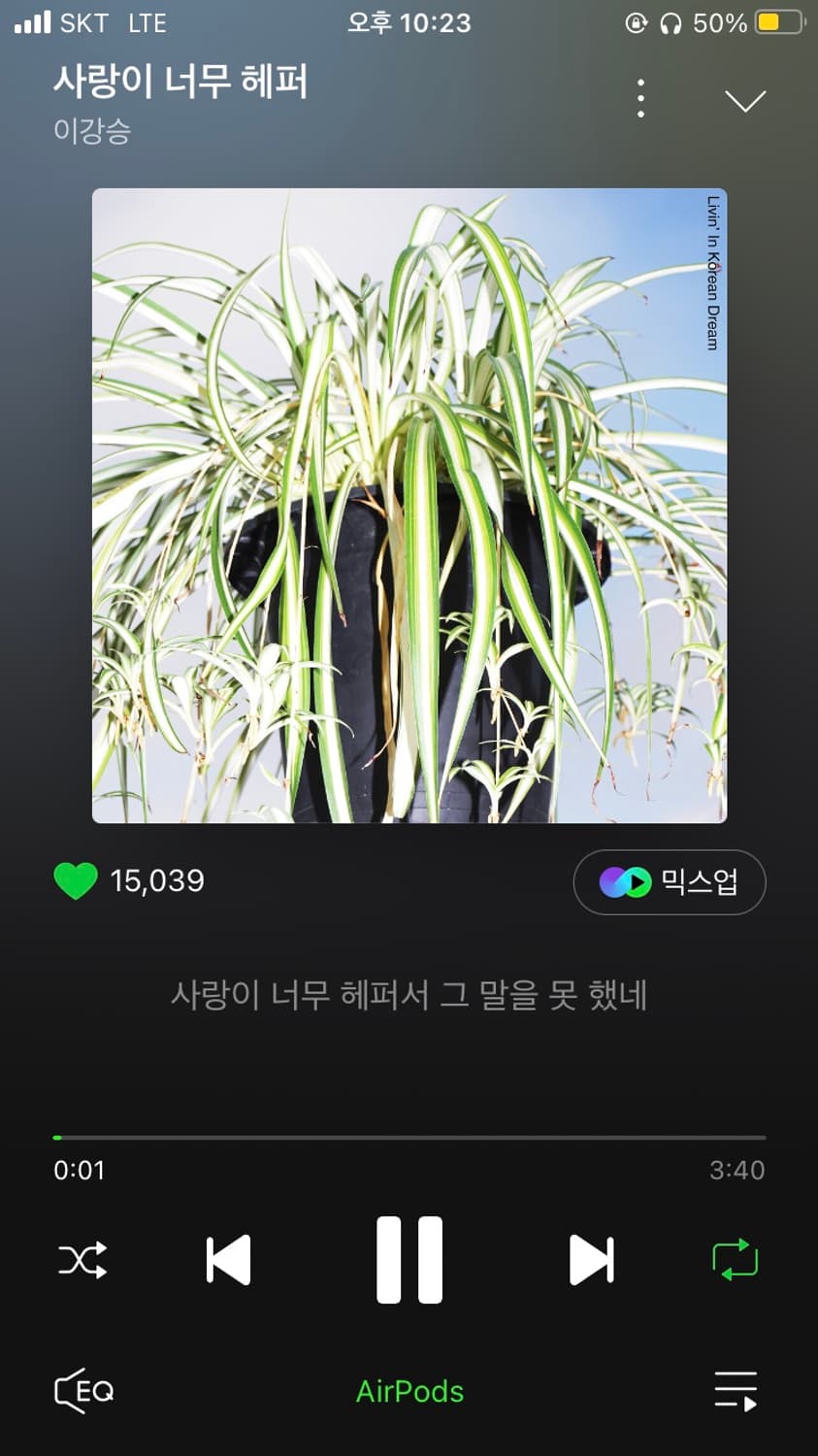Skip to the next track
The height and width of the screenshot is (1456, 818).
click(x=590, y=1260)
